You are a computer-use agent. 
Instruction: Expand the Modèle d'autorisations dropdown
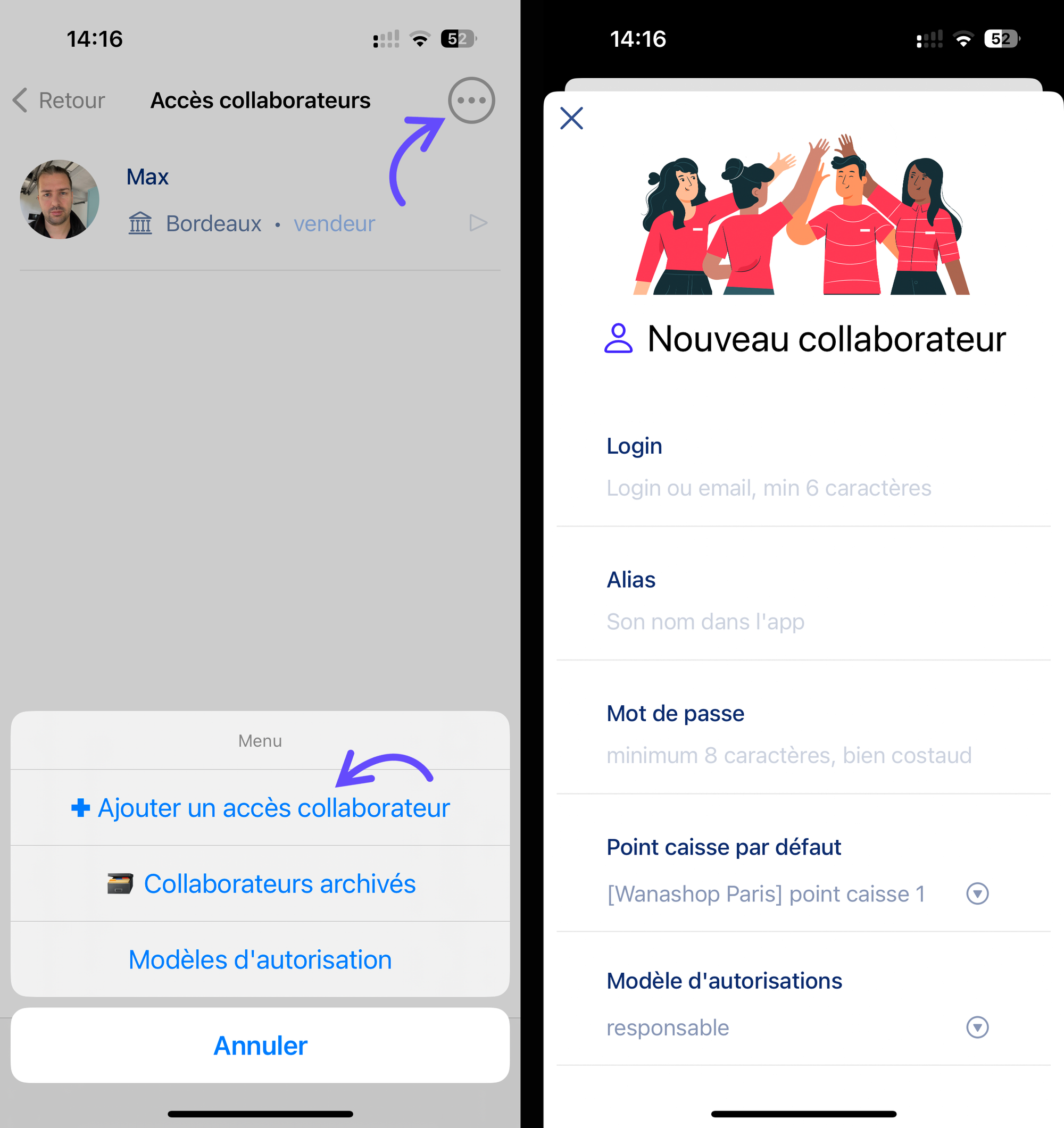click(977, 1027)
